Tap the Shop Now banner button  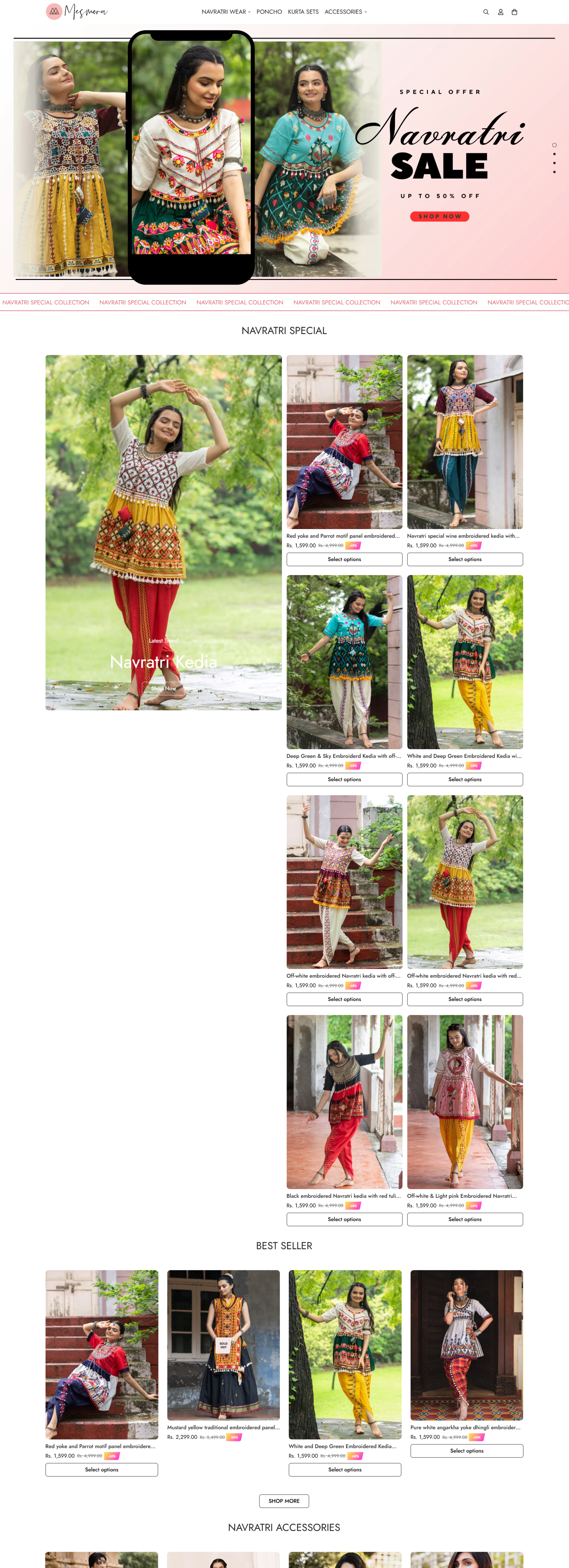tap(439, 216)
